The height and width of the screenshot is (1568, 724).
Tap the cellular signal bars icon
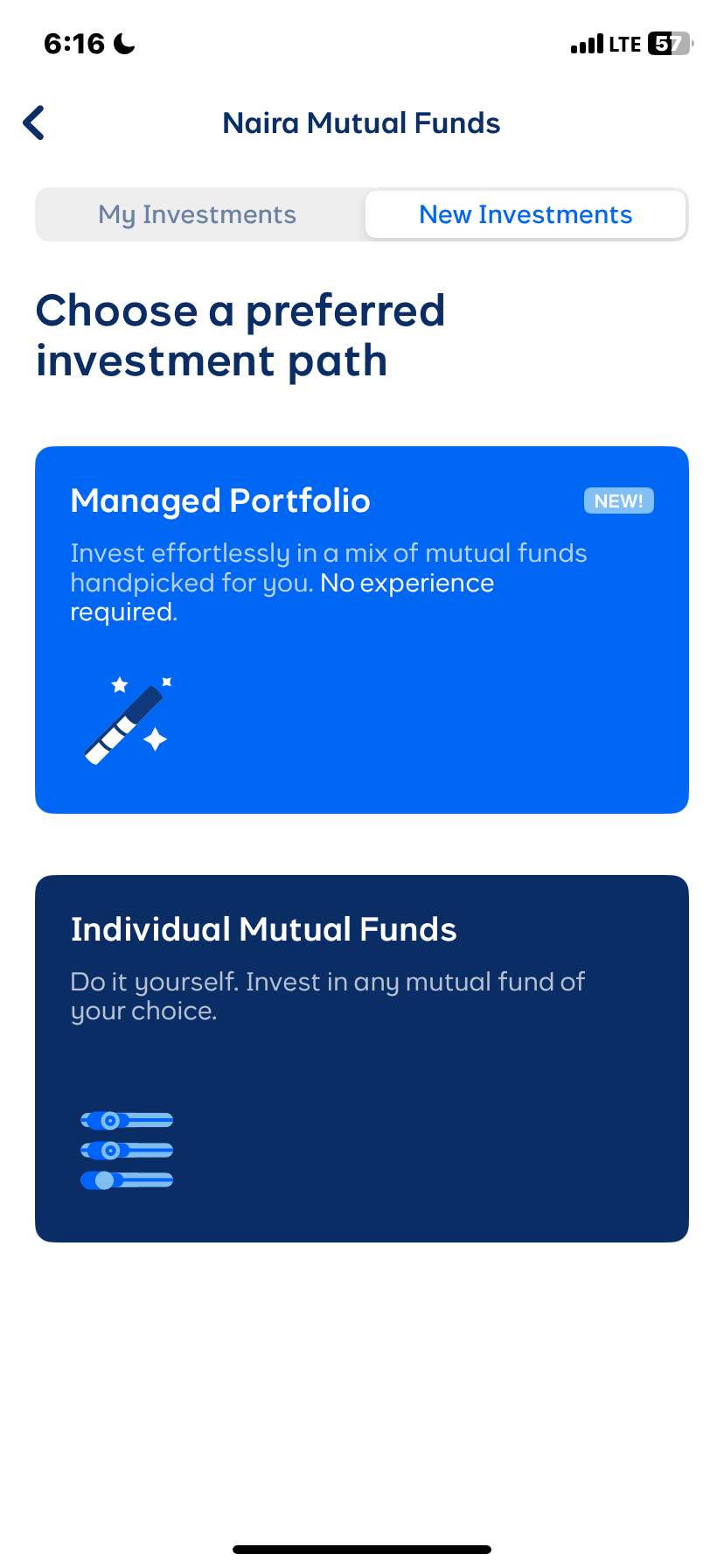tap(588, 43)
